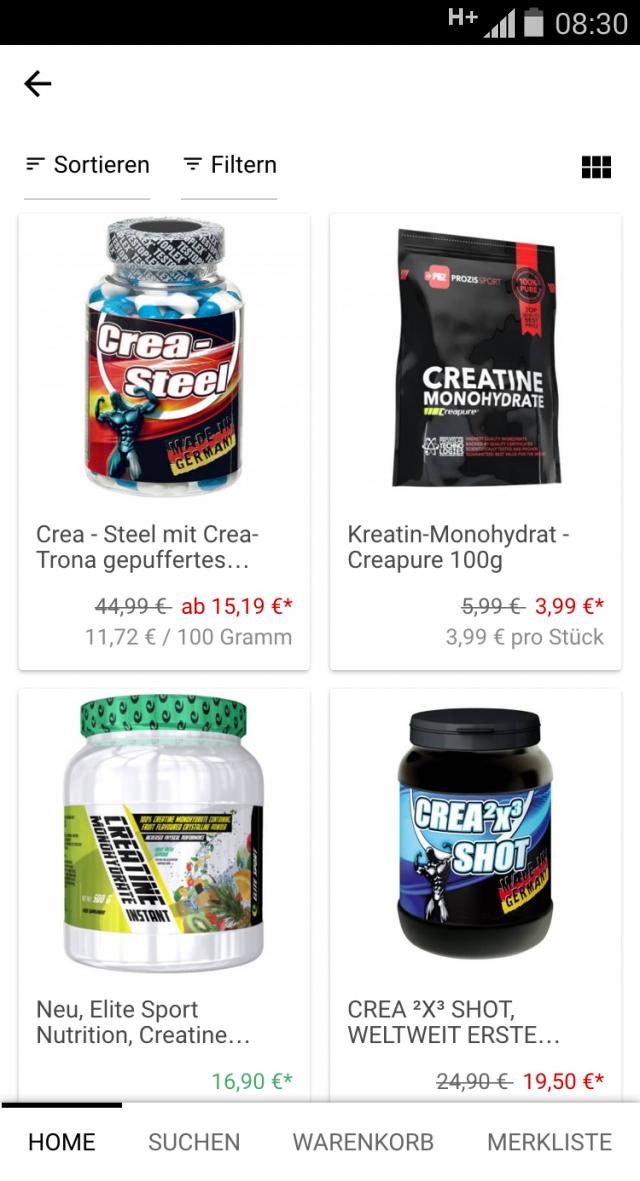Switch to the Suchen tab
640x1181 pixels.
[194, 1142]
